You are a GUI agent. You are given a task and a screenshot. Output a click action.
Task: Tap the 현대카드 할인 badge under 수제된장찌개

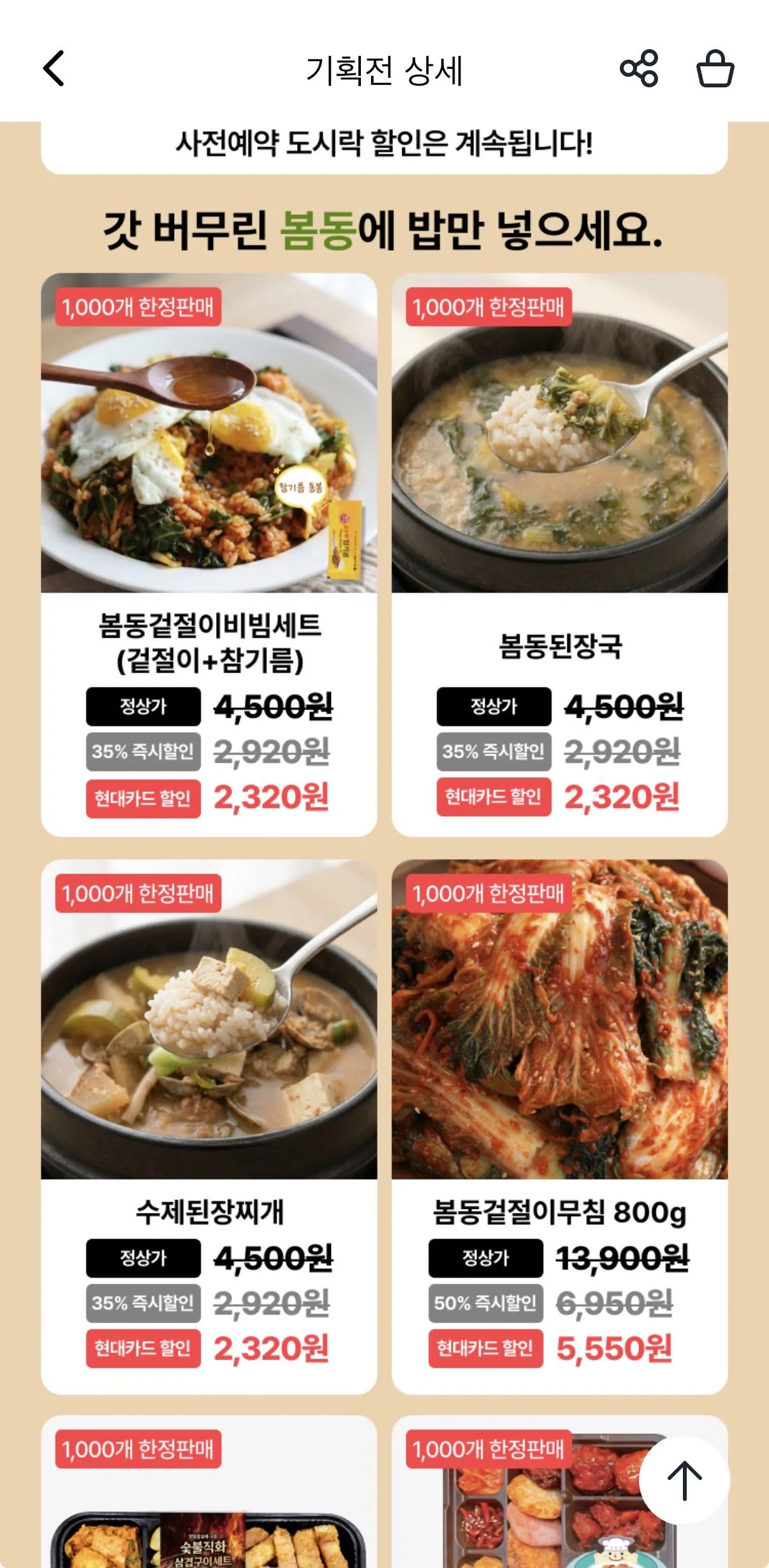pos(143,1347)
